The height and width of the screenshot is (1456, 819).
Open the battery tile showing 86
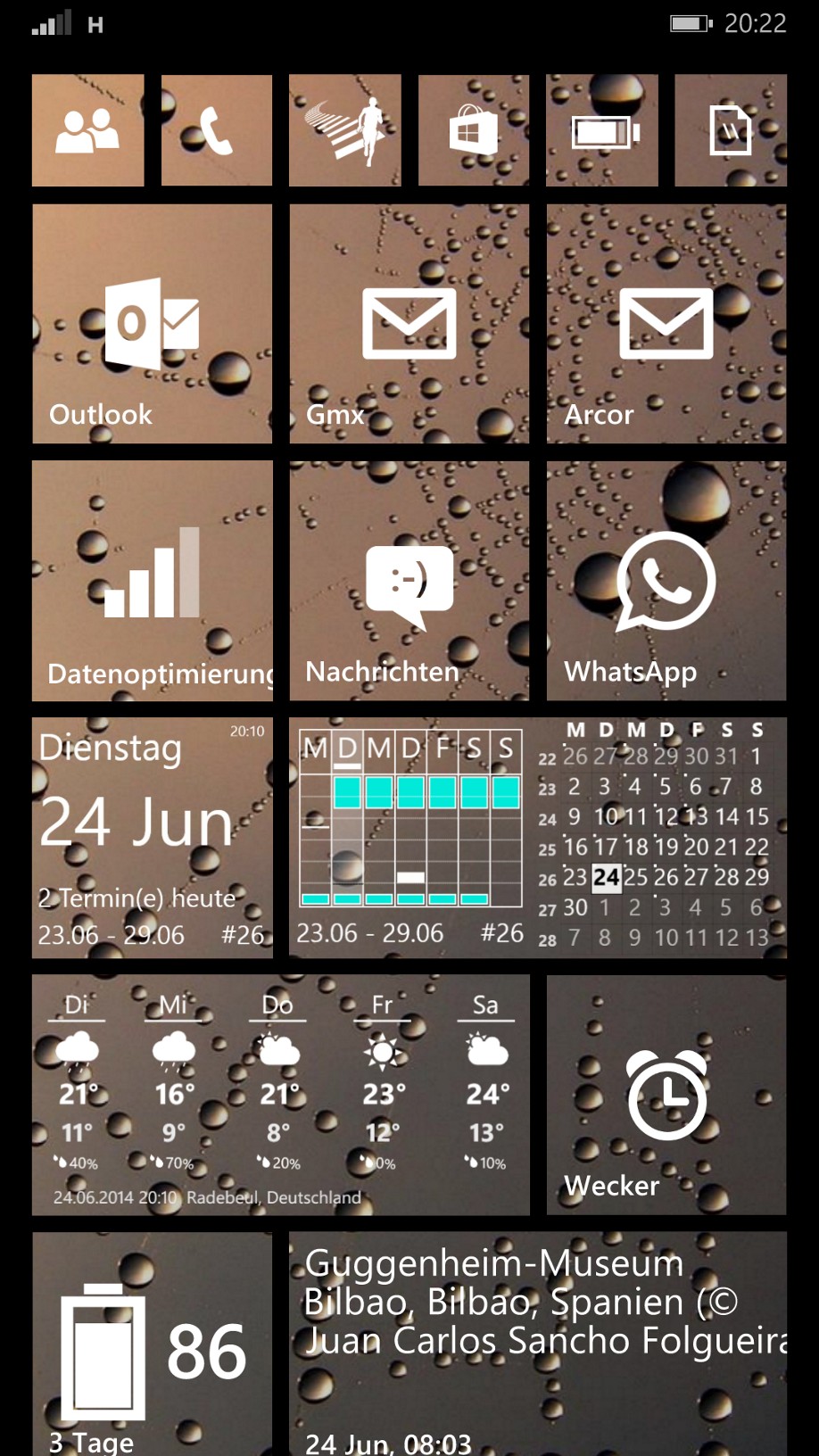(x=153, y=1344)
